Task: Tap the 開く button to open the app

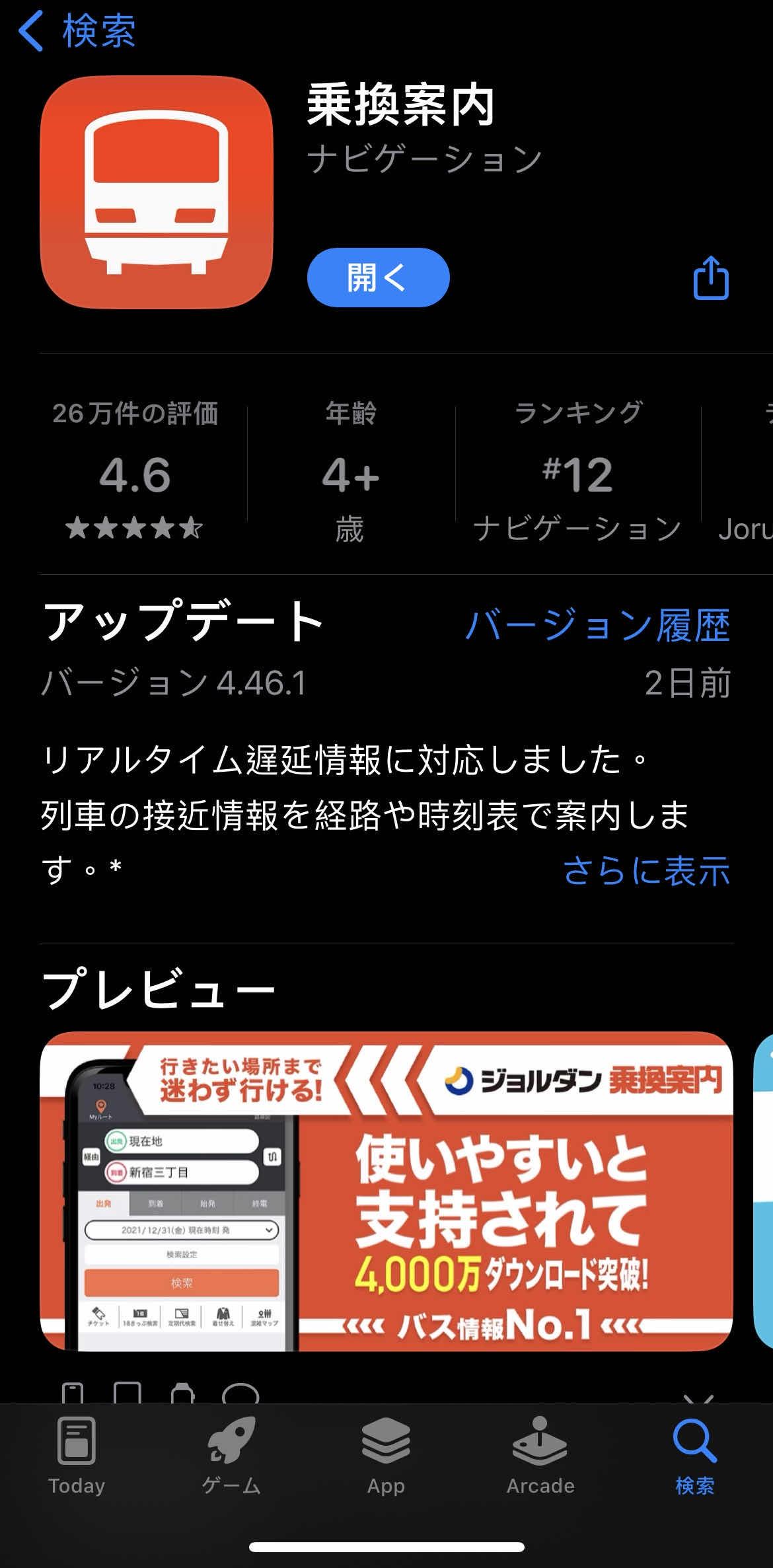Action: click(x=378, y=278)
